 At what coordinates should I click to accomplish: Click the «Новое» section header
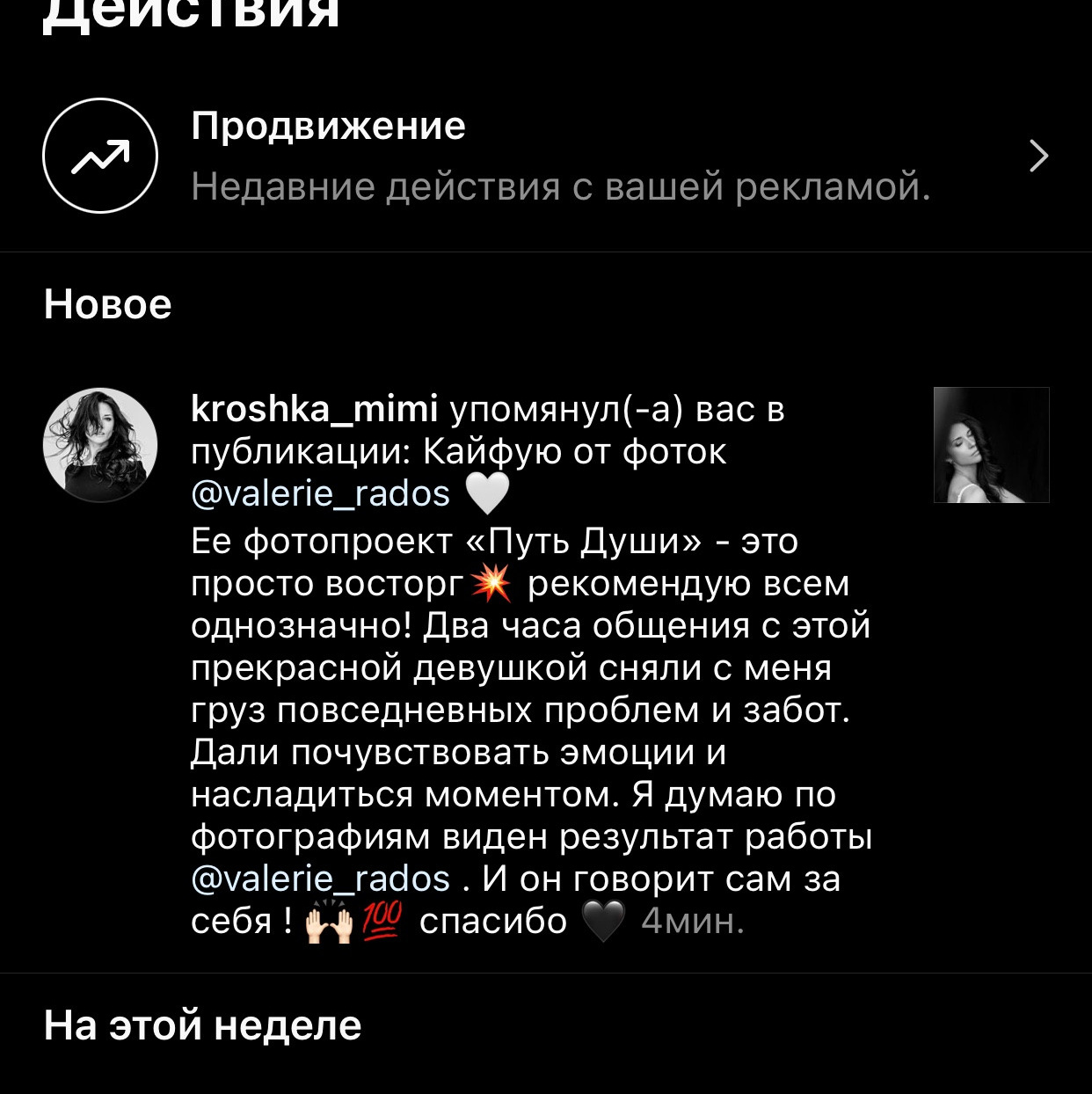point(108,304)
